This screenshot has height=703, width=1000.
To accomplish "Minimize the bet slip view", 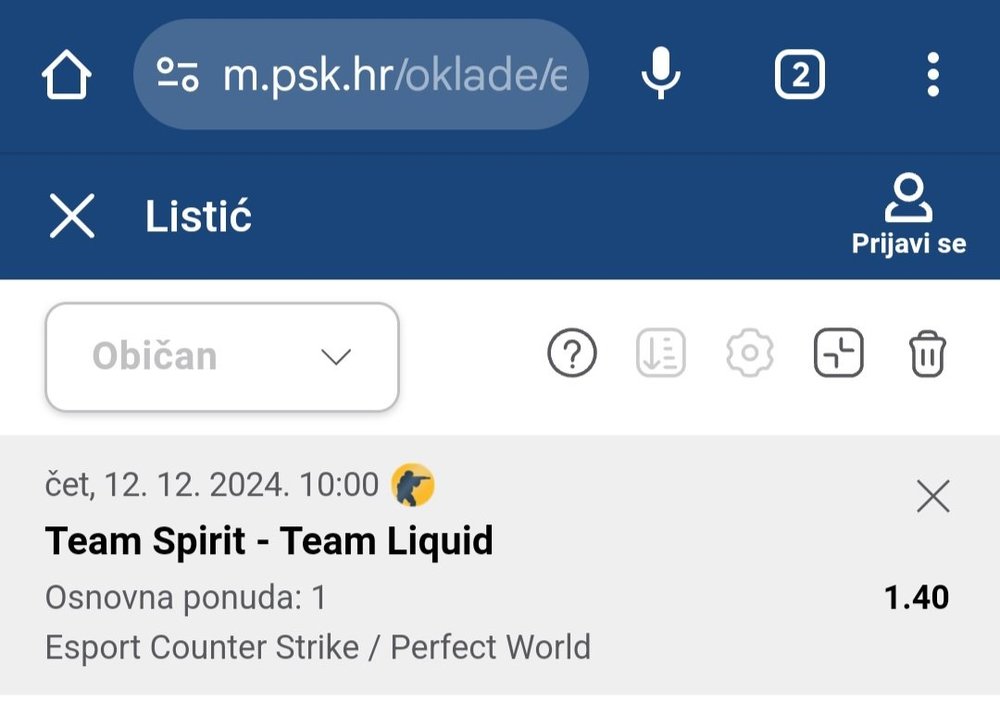I will [x=838, y=354].
